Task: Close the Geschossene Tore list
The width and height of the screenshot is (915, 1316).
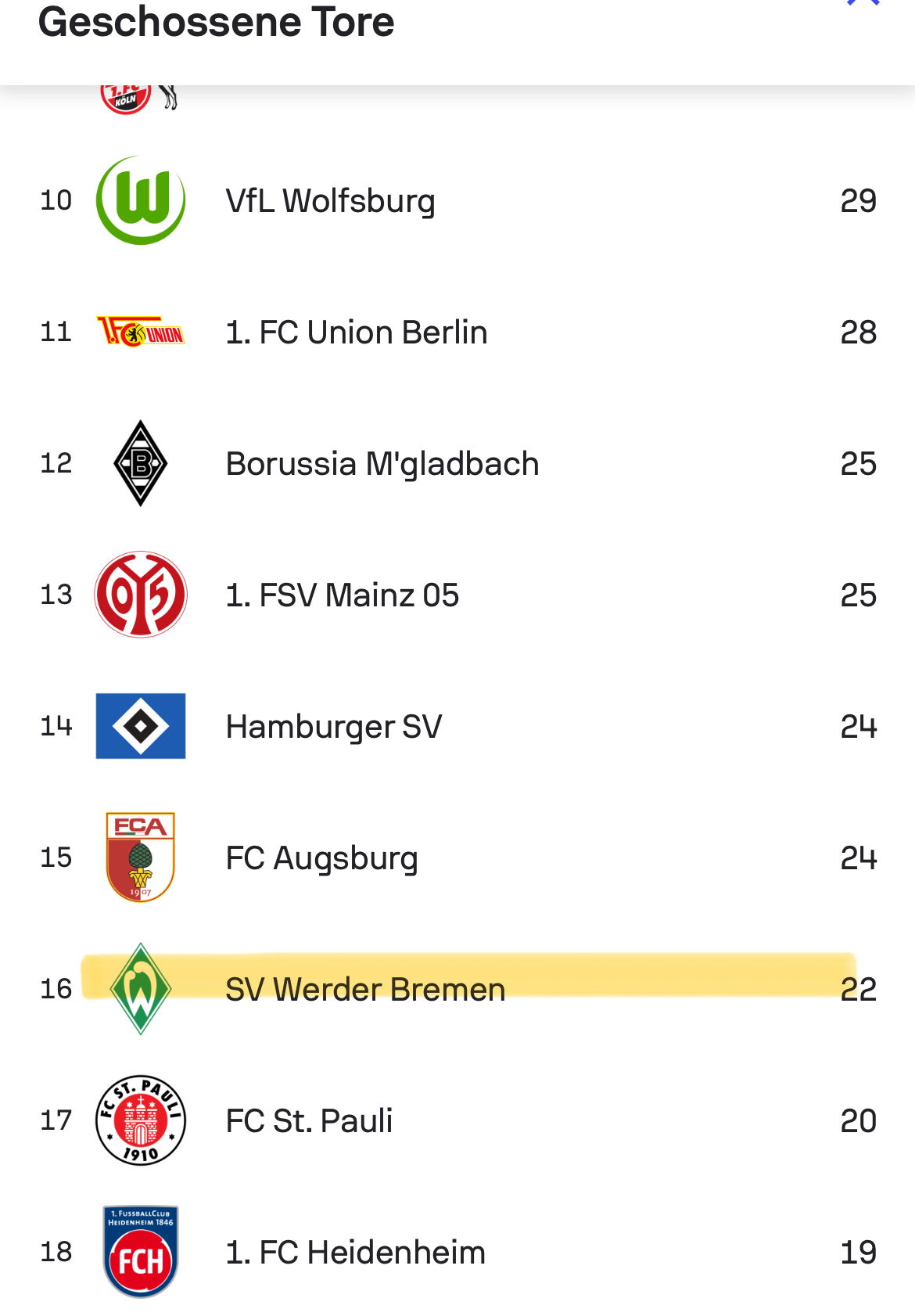Action: pos(863,3)
